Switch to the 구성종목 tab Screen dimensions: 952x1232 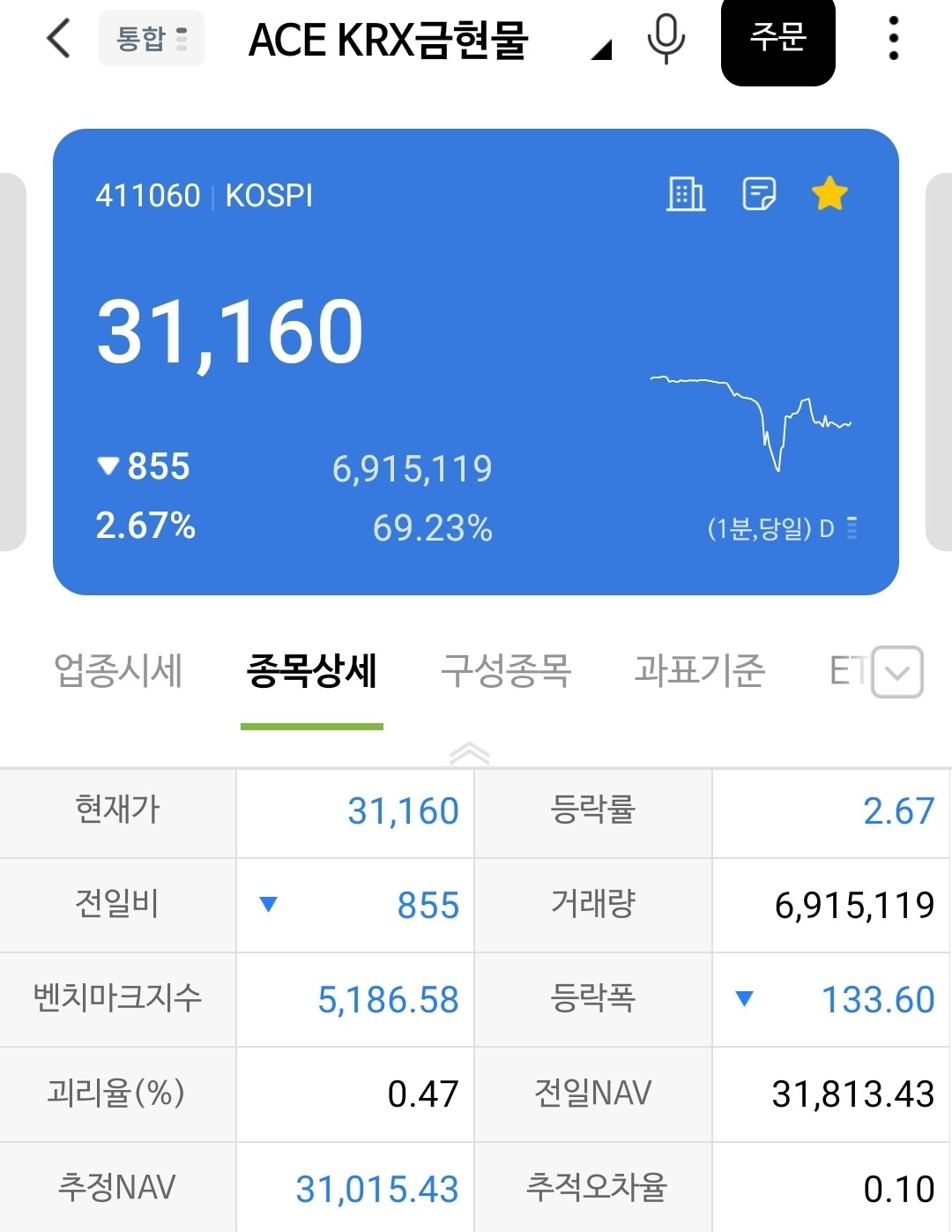[x=506, y=671]
